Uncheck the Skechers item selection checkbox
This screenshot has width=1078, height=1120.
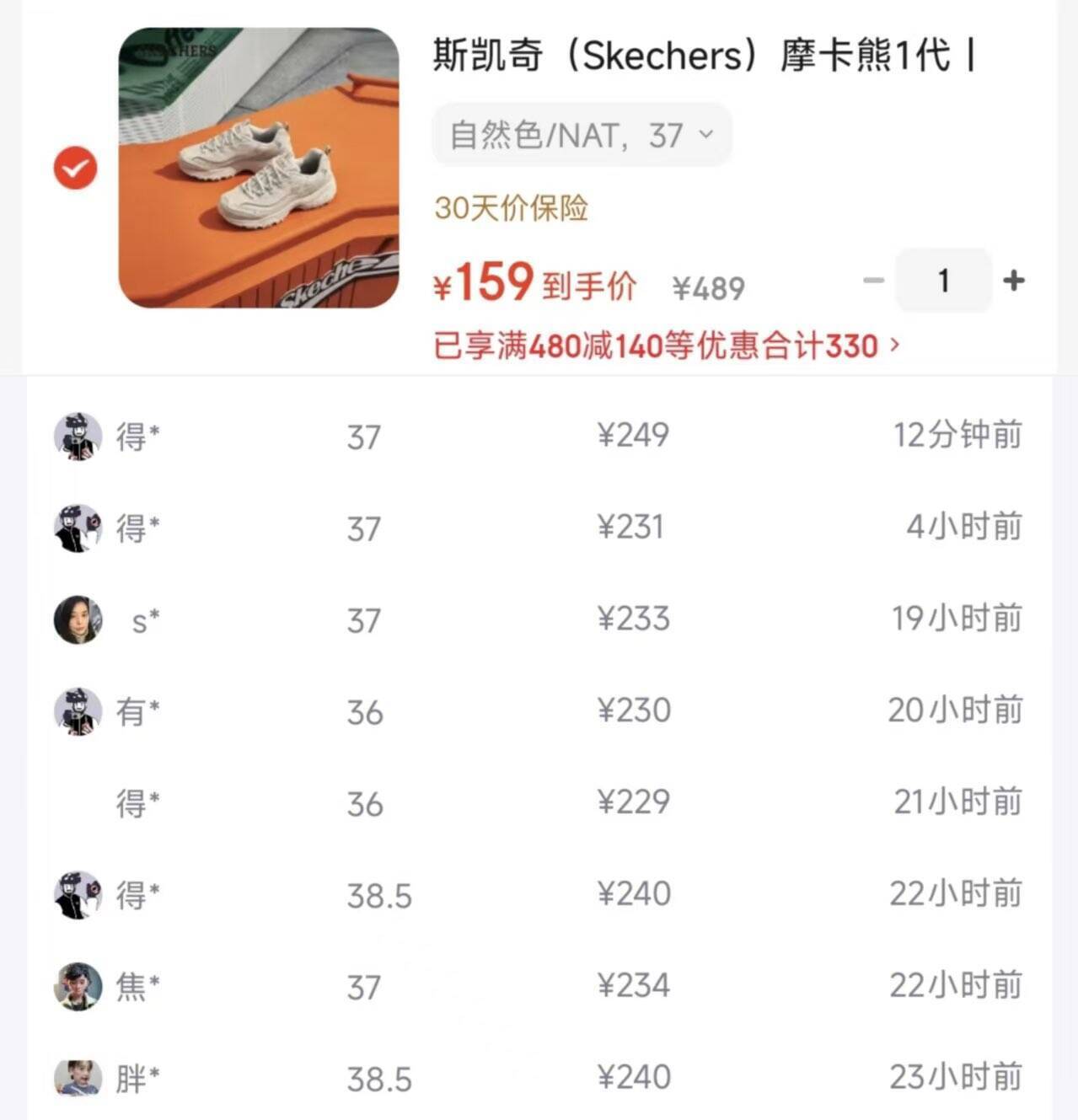coord(76,167)
